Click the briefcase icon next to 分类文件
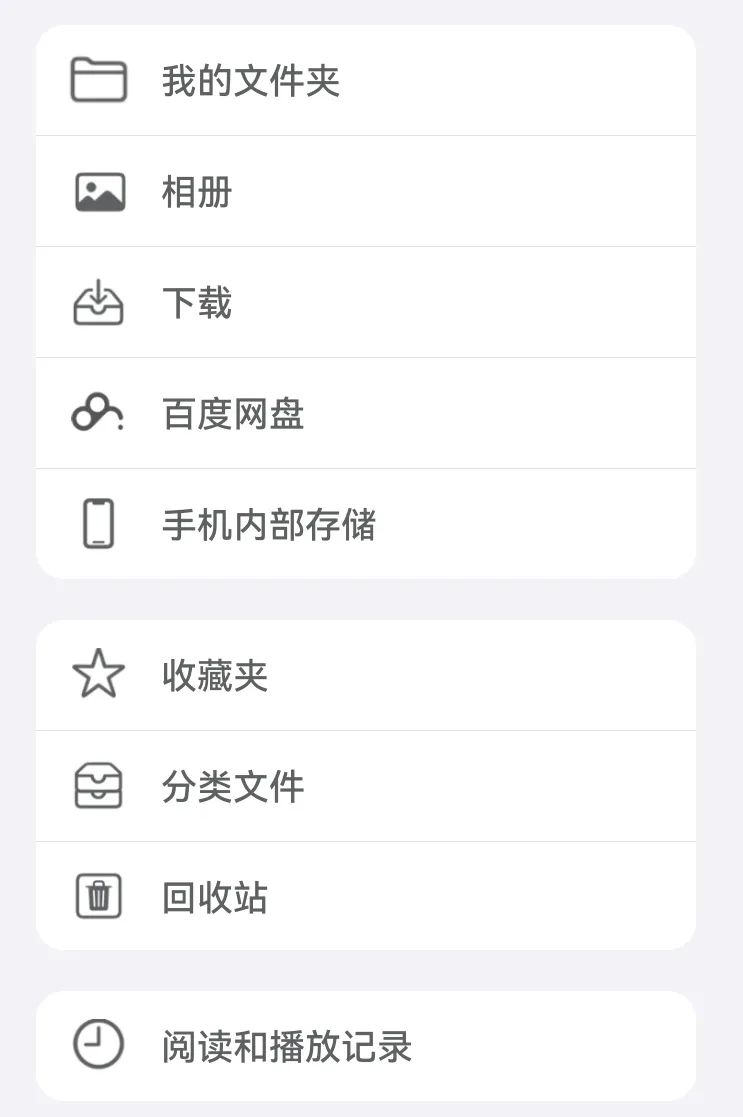The width and height of the screenshot is (743, 1117). tap(98, 786)
